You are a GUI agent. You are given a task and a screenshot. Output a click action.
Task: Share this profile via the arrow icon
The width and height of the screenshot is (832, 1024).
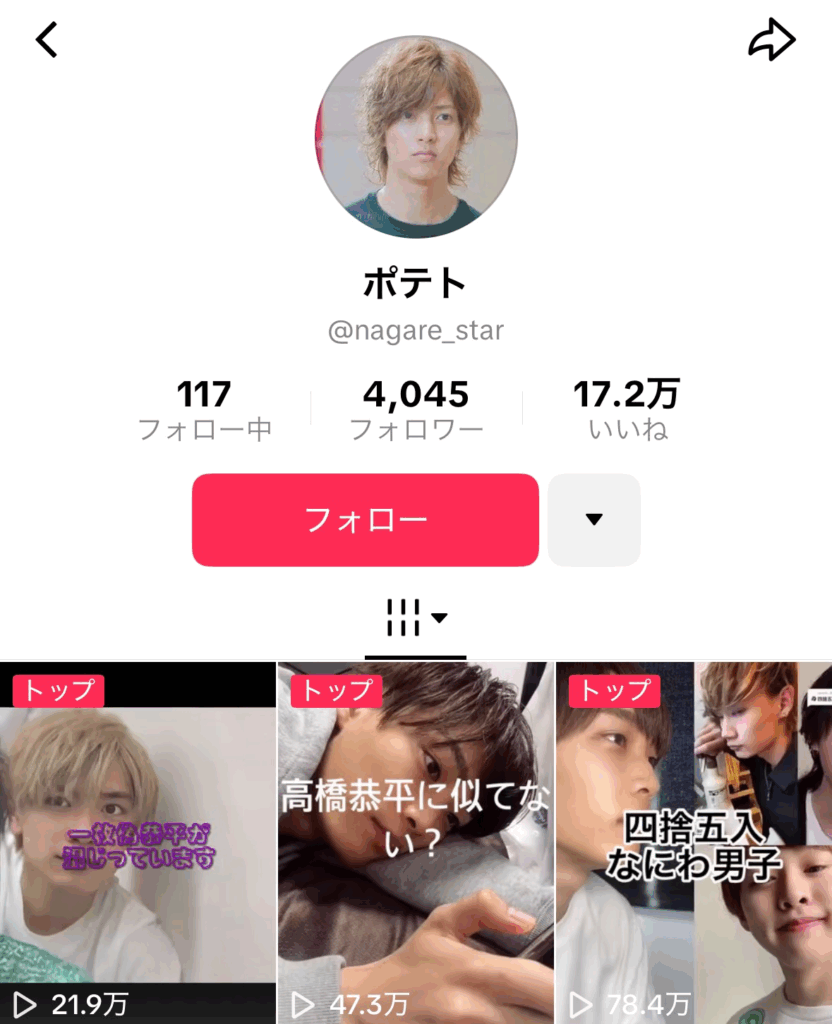[771, 40]
